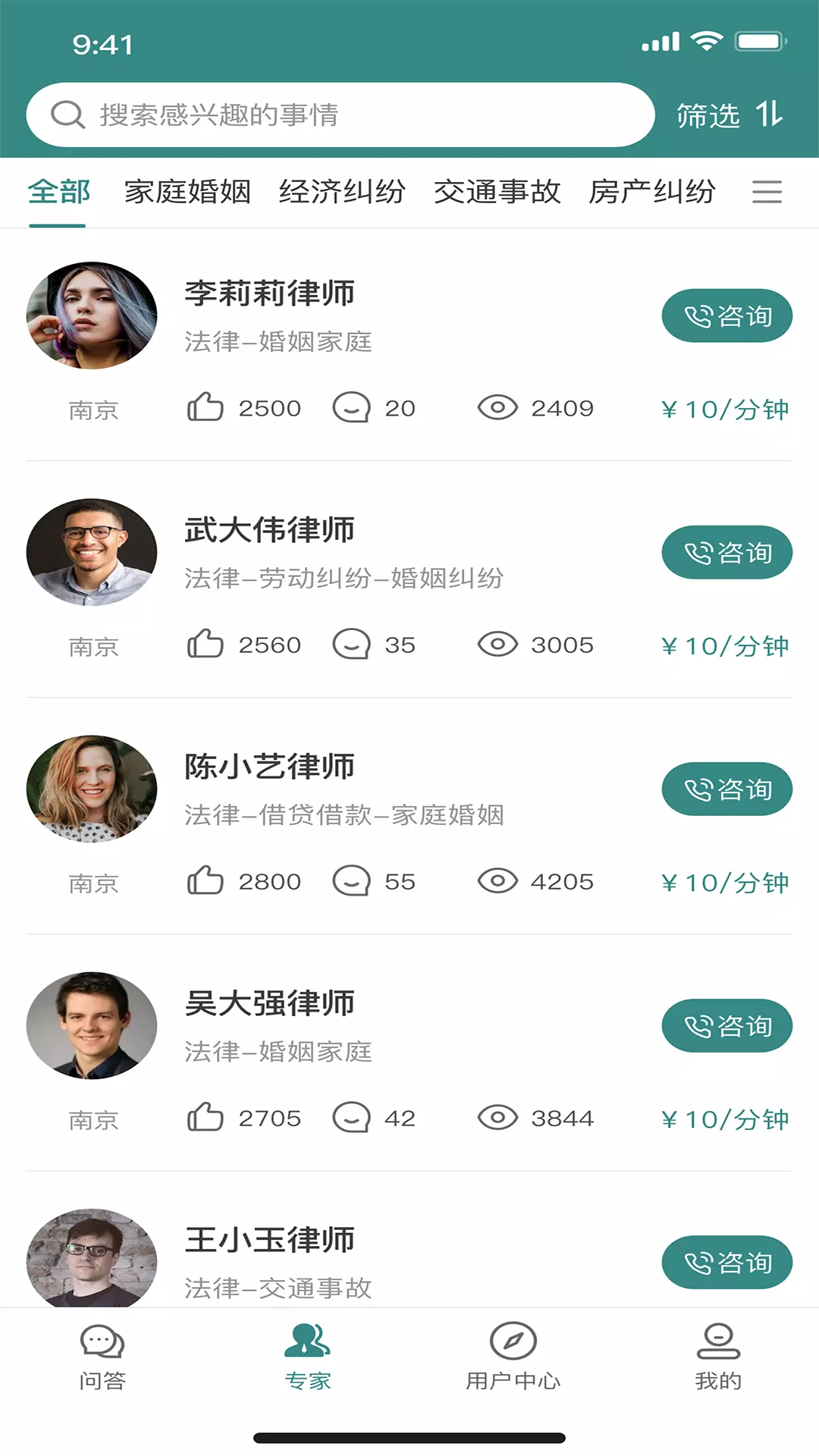Viewport: 819px width, 1456px height.
Task: Tap the search box for 搜索感兴趣的事情
Action: pyautogui.click(x=340, y=115)
